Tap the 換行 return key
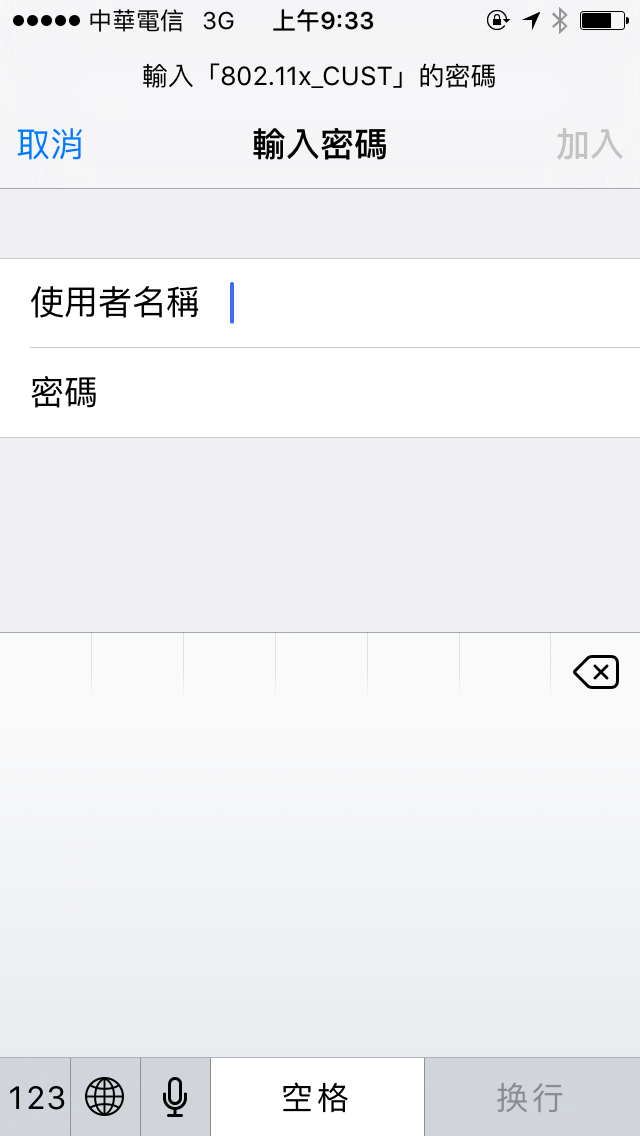Viewport: 640px width, 1136px height. (532, 1097)
